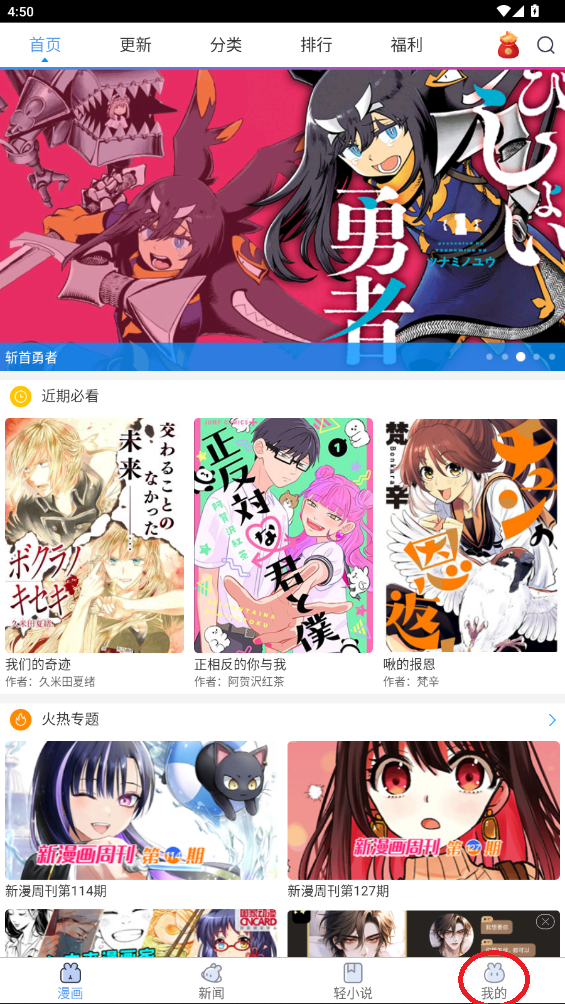Image resolution: width=565 pixels, height=1004 pixels.
Task: Switch to the 更新 top tab
Action: 135,45
